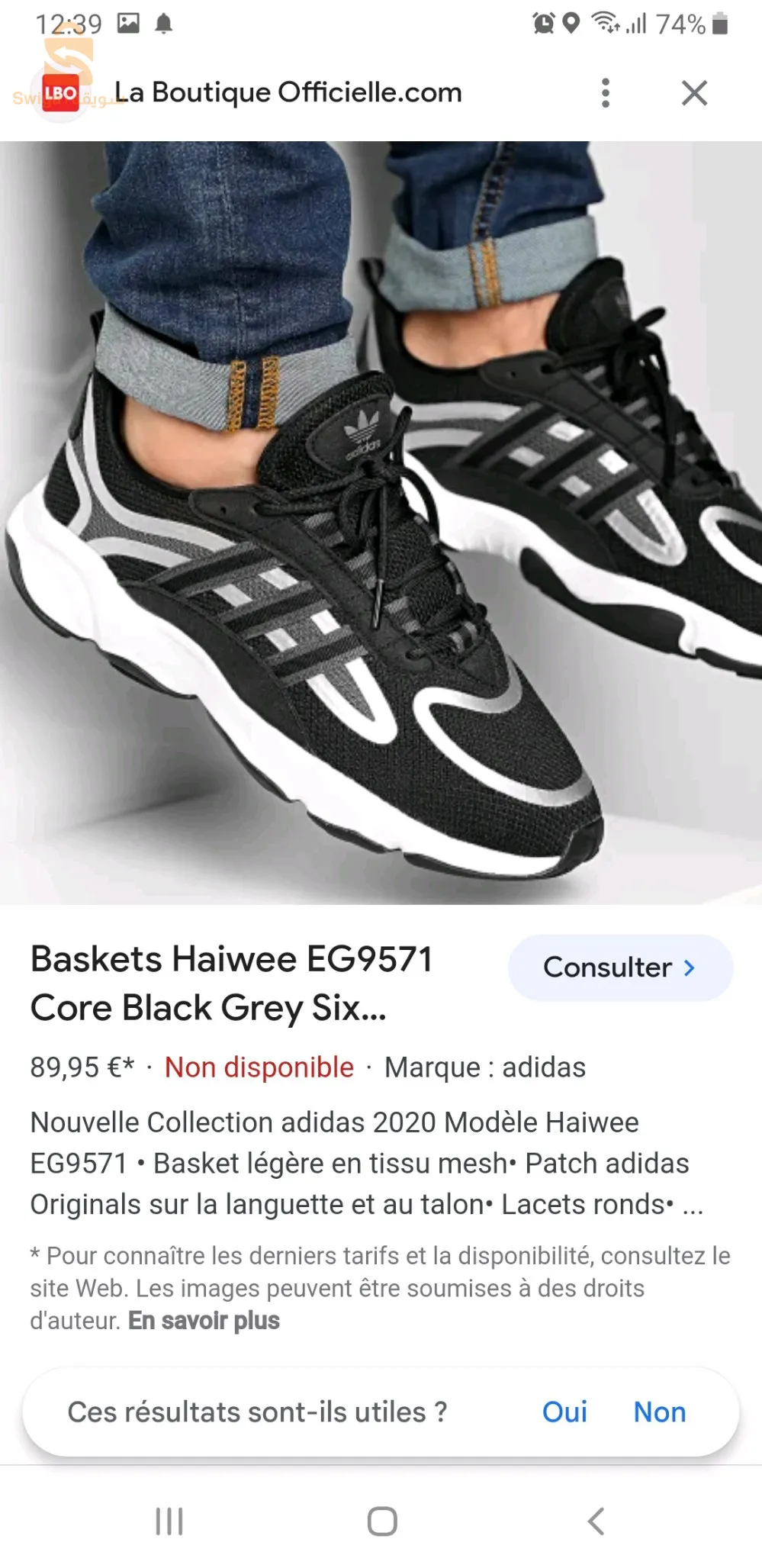762x1568 pixels.
Task: Close the La Boutique Officielle result panel
Action: (694, 93)
